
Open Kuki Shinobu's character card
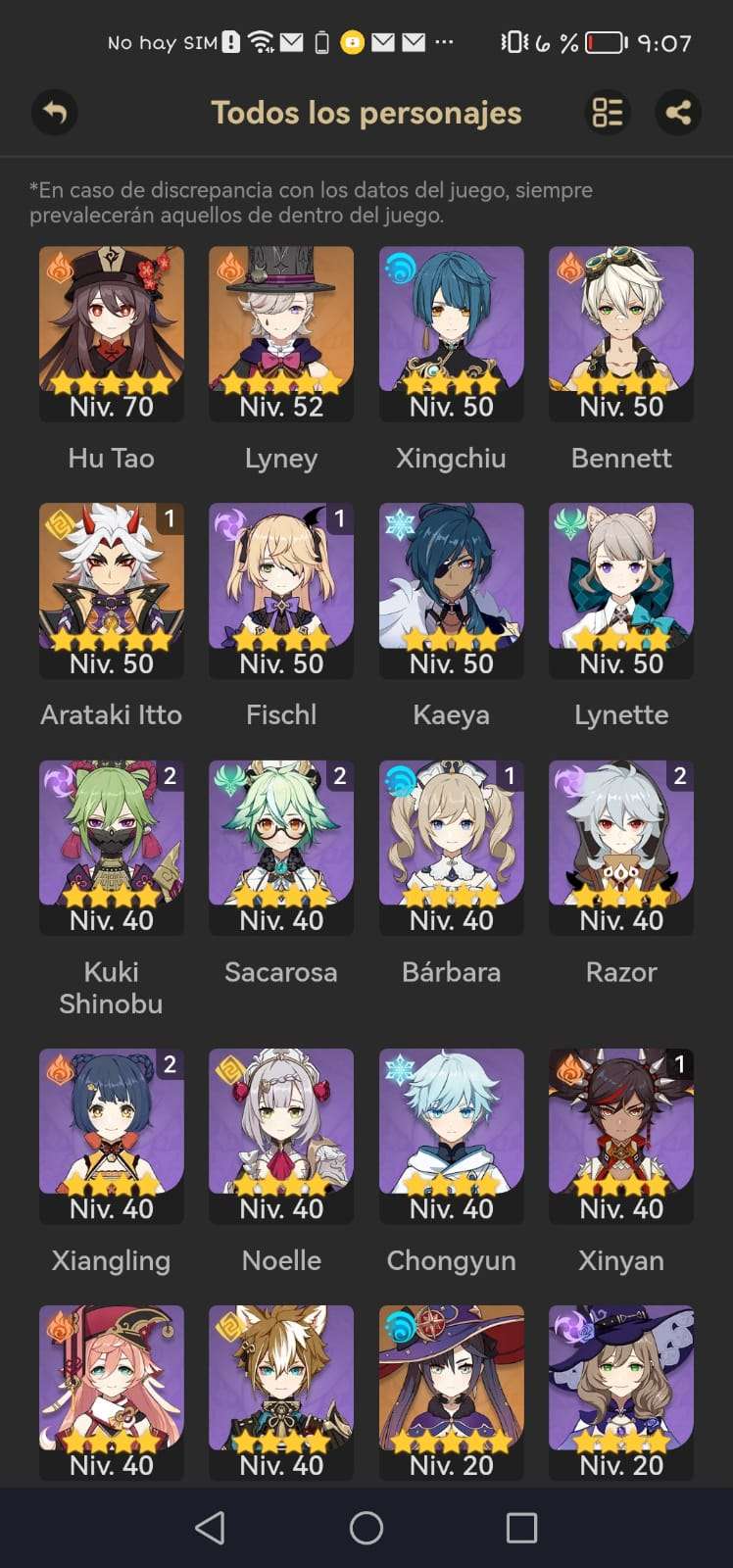click(x=112, y=847)
